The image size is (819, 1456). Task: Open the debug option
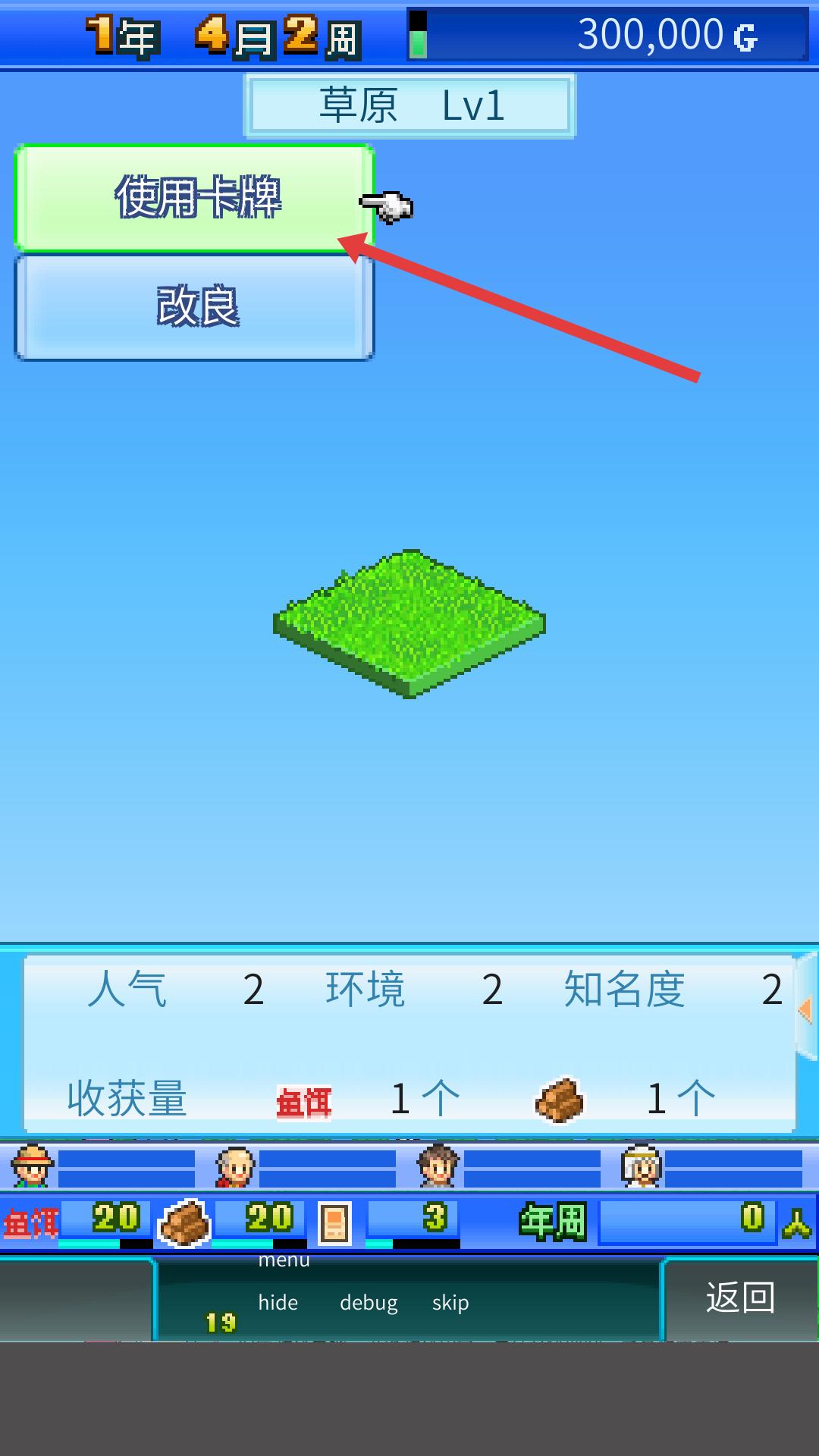pos(369,1303)
